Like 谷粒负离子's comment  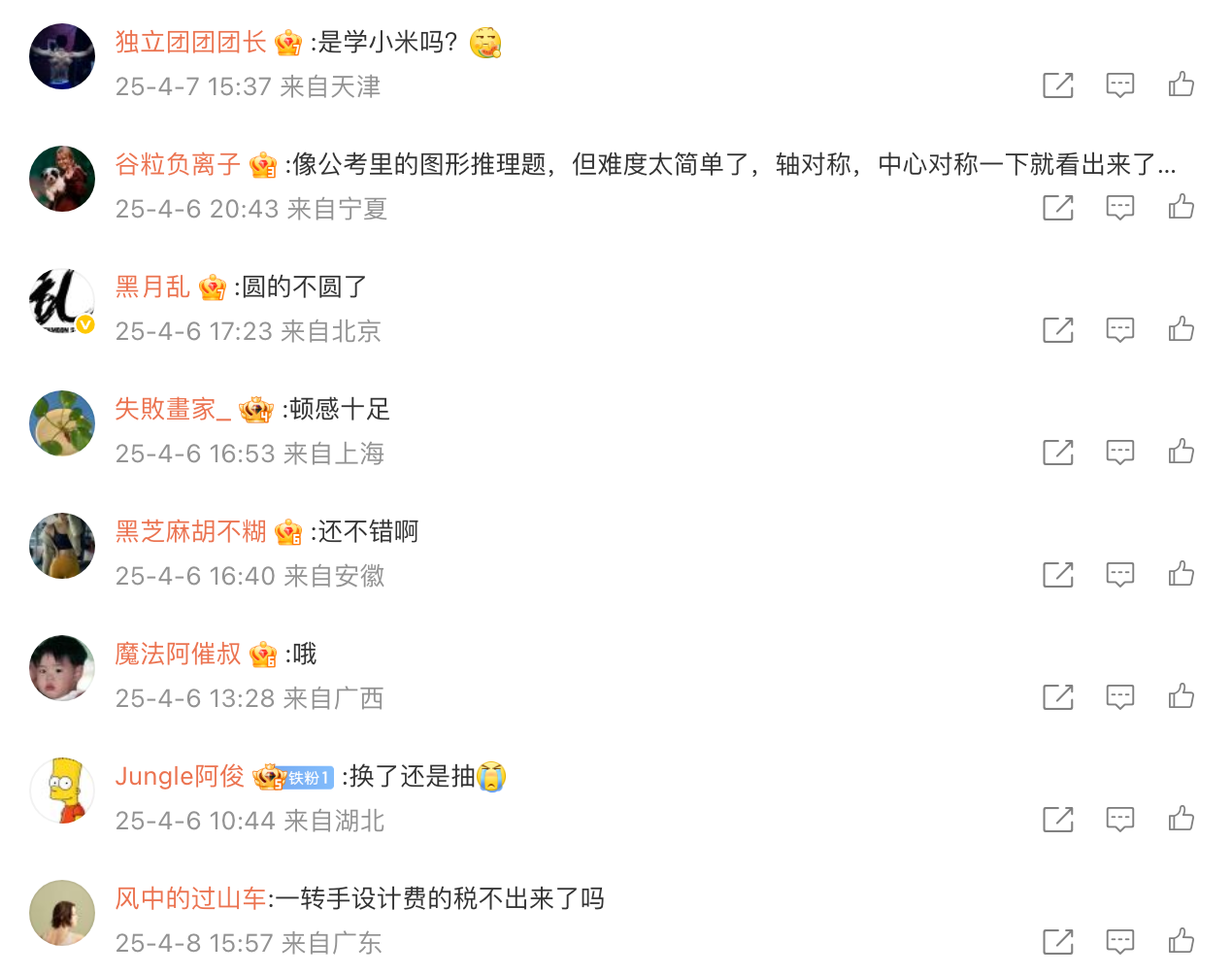1181,207
